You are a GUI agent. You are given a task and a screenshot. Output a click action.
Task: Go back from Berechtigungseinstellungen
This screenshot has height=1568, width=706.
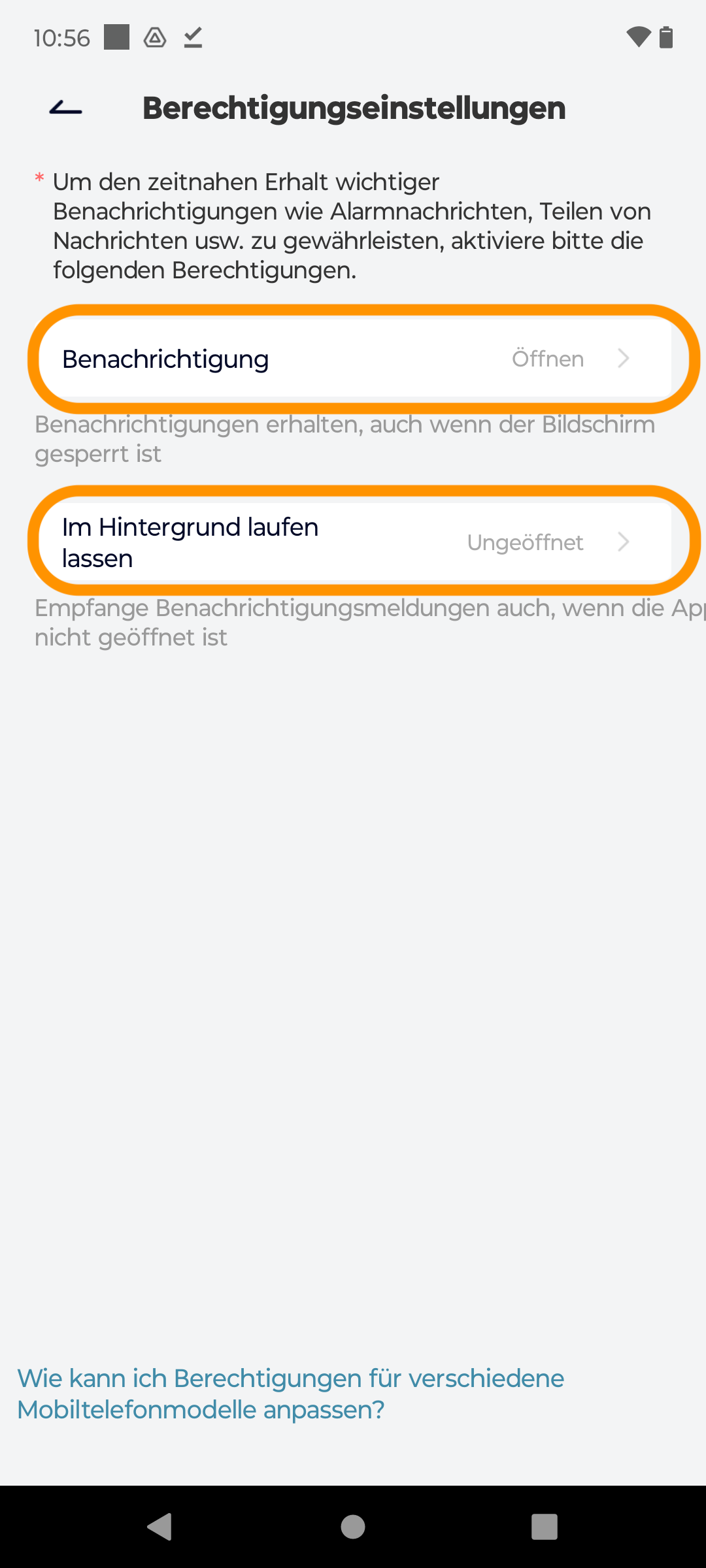tap(66, 108)
